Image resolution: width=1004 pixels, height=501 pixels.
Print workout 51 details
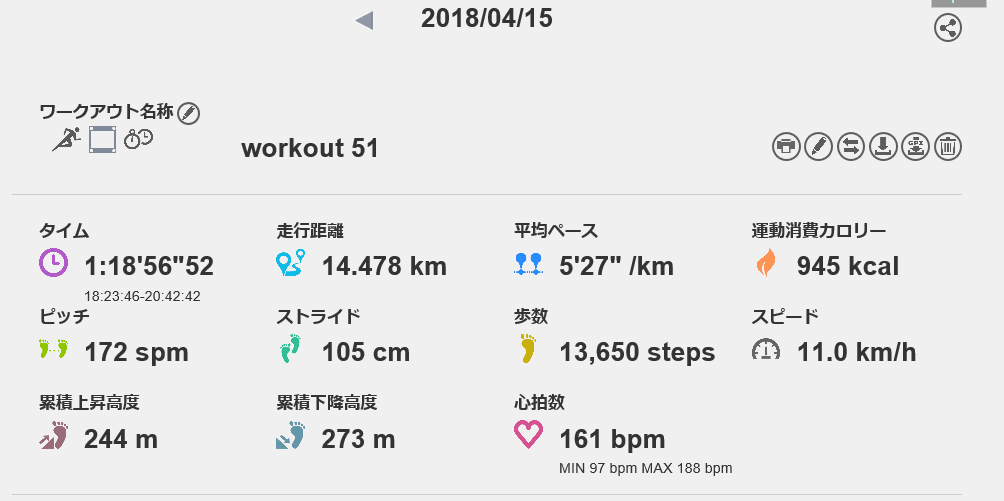786,147
